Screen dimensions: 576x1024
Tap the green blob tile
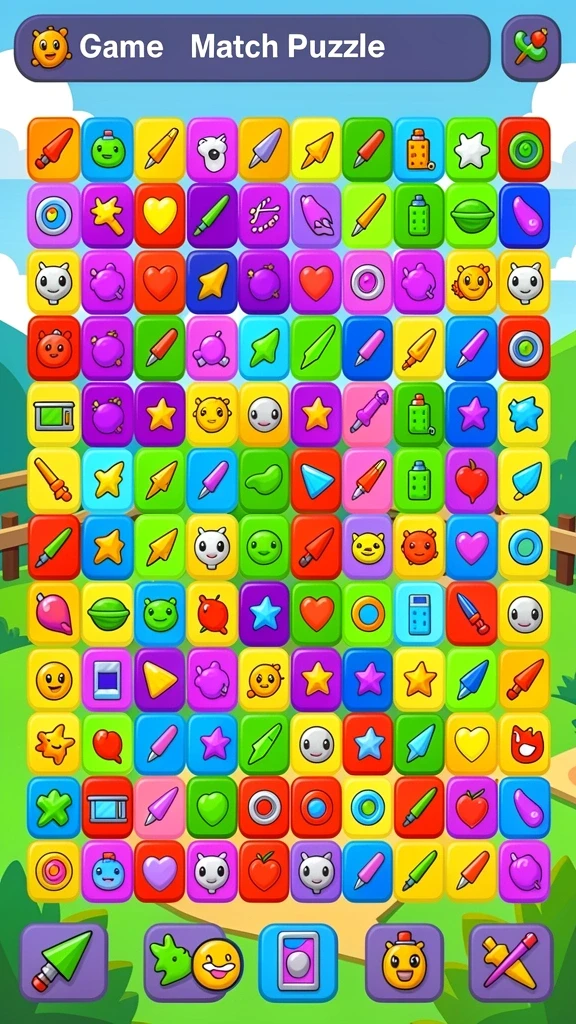tap(264, 480)
